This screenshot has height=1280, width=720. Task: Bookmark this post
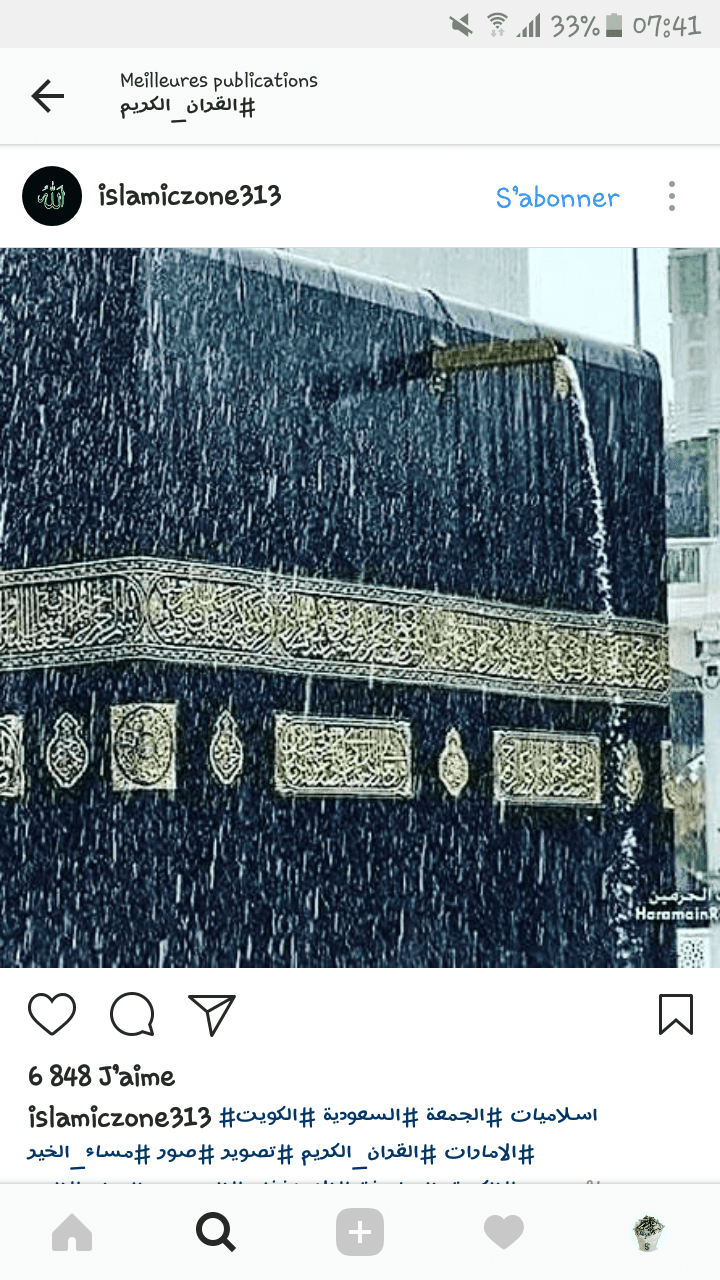click(x=676, y=1014)
